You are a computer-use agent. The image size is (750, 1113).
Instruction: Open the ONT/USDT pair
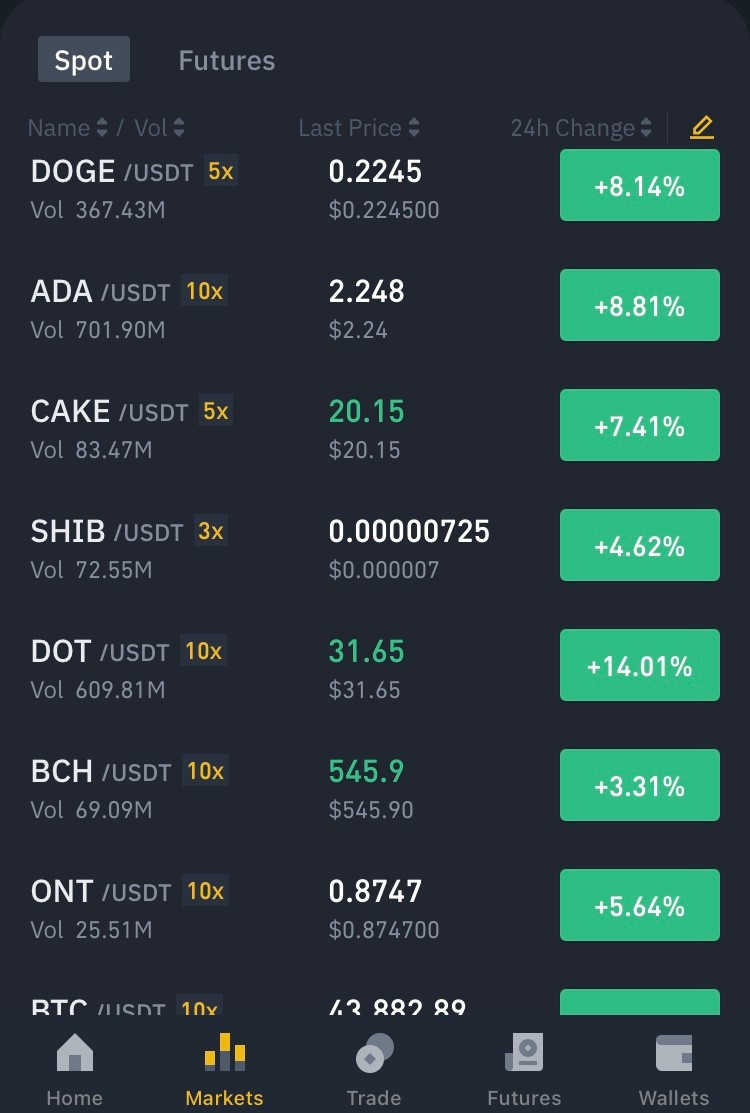pos(375,908)
